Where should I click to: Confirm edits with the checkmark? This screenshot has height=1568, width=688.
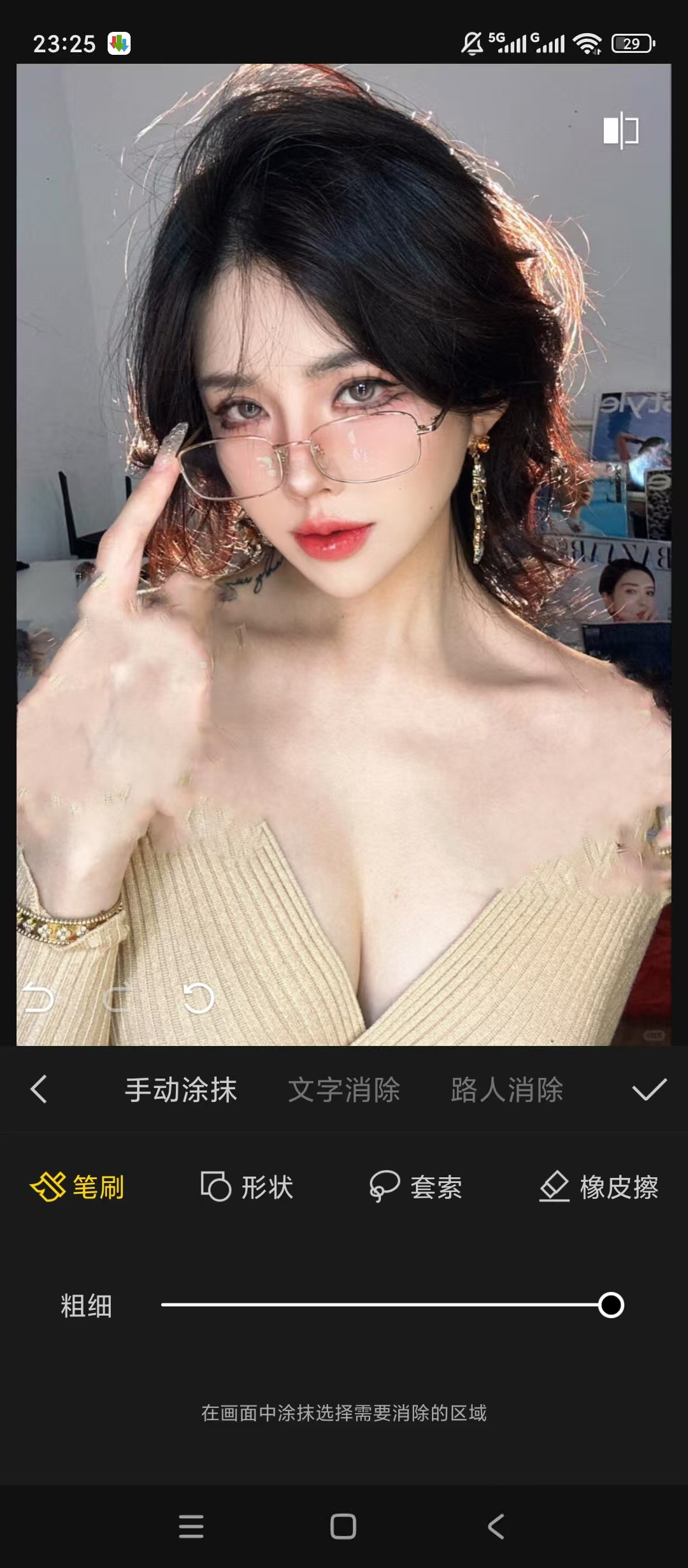pyautogui.click(x=649, y=1089)
